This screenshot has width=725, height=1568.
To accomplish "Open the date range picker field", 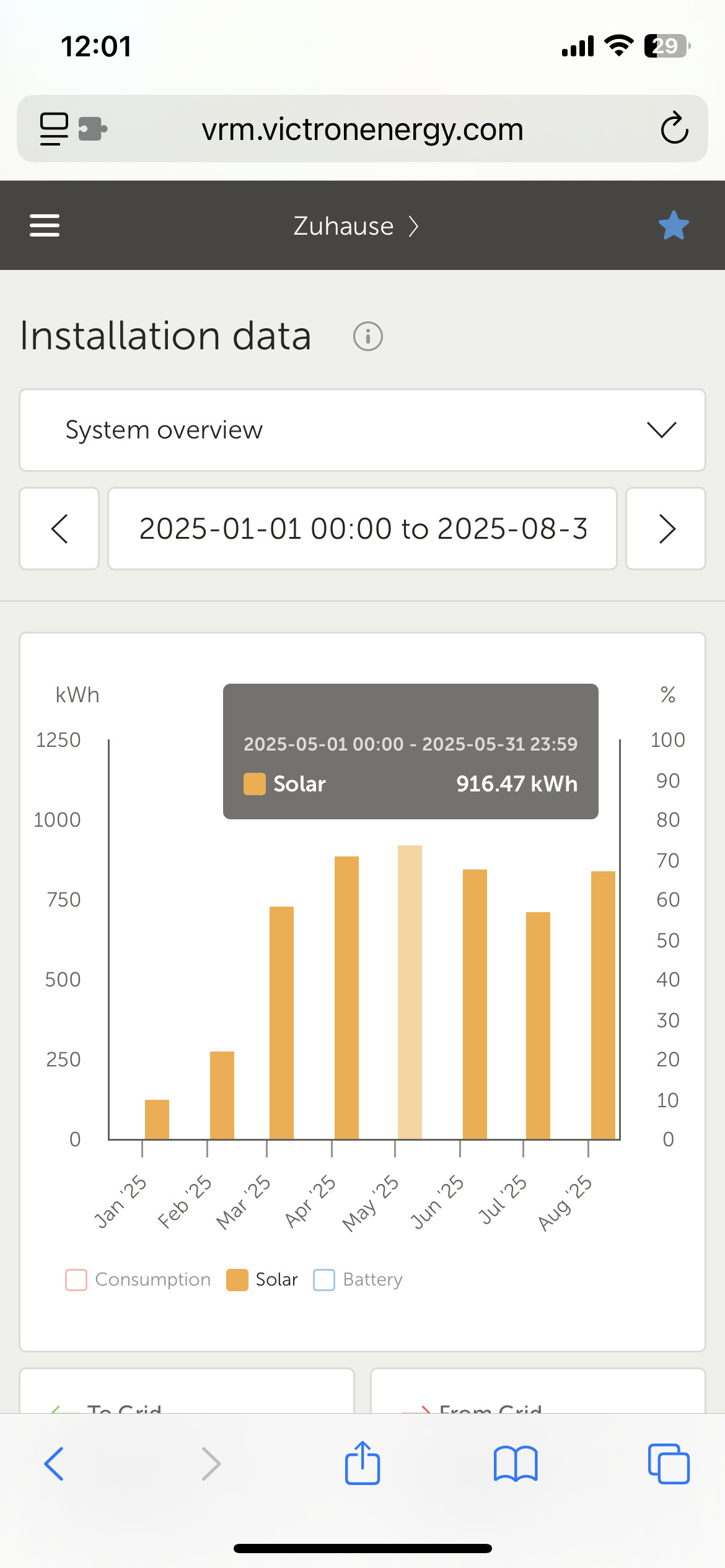I will point(362,529).
